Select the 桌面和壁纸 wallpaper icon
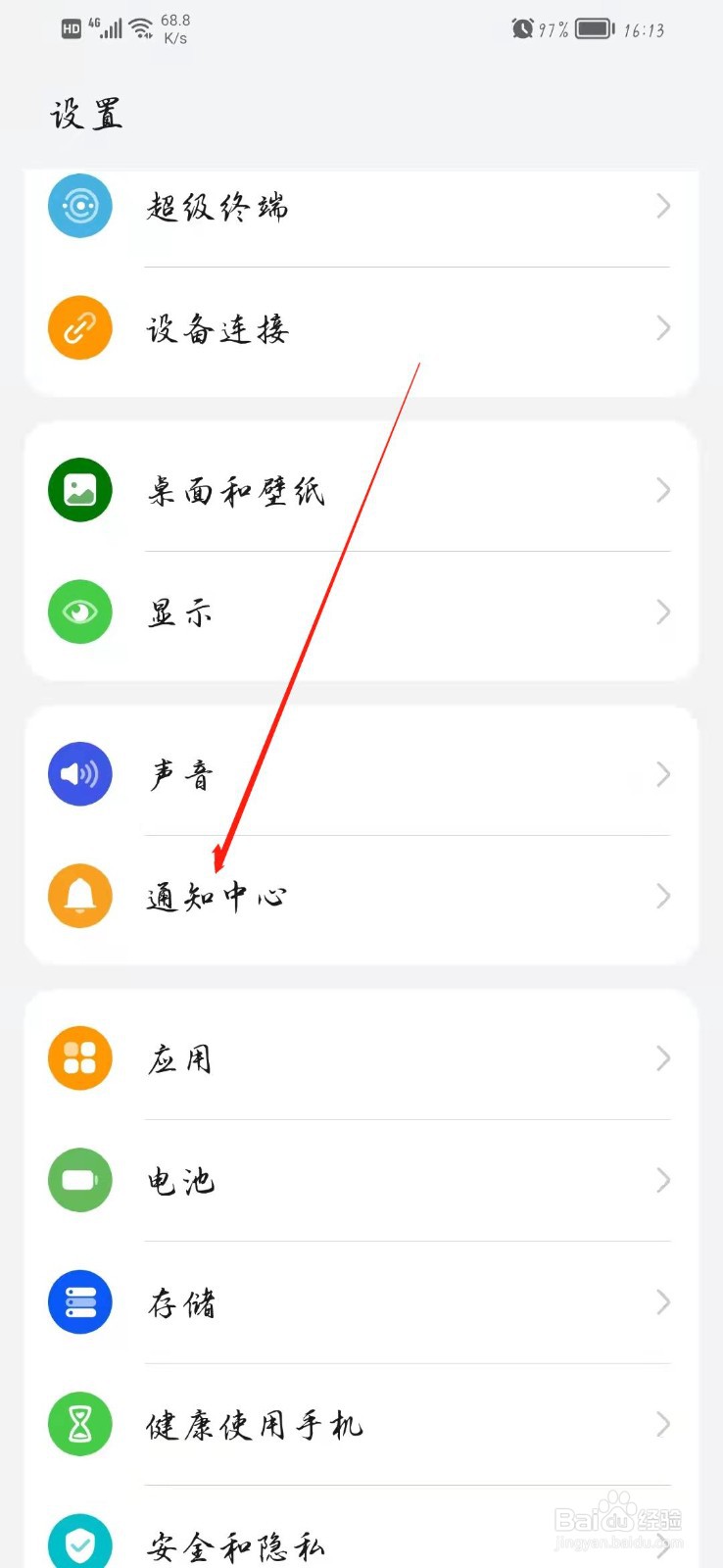723x1568 pixels. (80, 490)
